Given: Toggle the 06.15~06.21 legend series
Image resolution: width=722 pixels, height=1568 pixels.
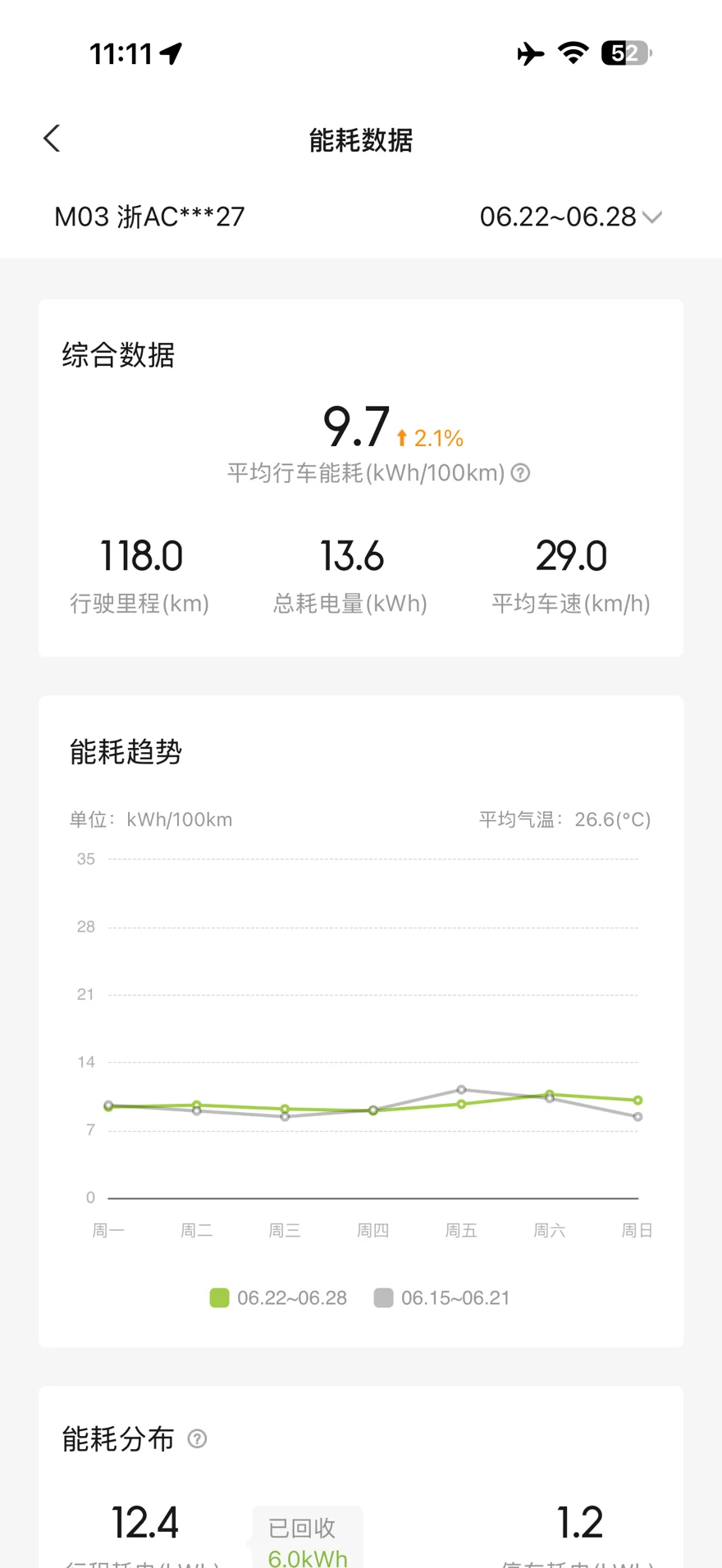Looking at the screenshot, I should pos(441,1297).
